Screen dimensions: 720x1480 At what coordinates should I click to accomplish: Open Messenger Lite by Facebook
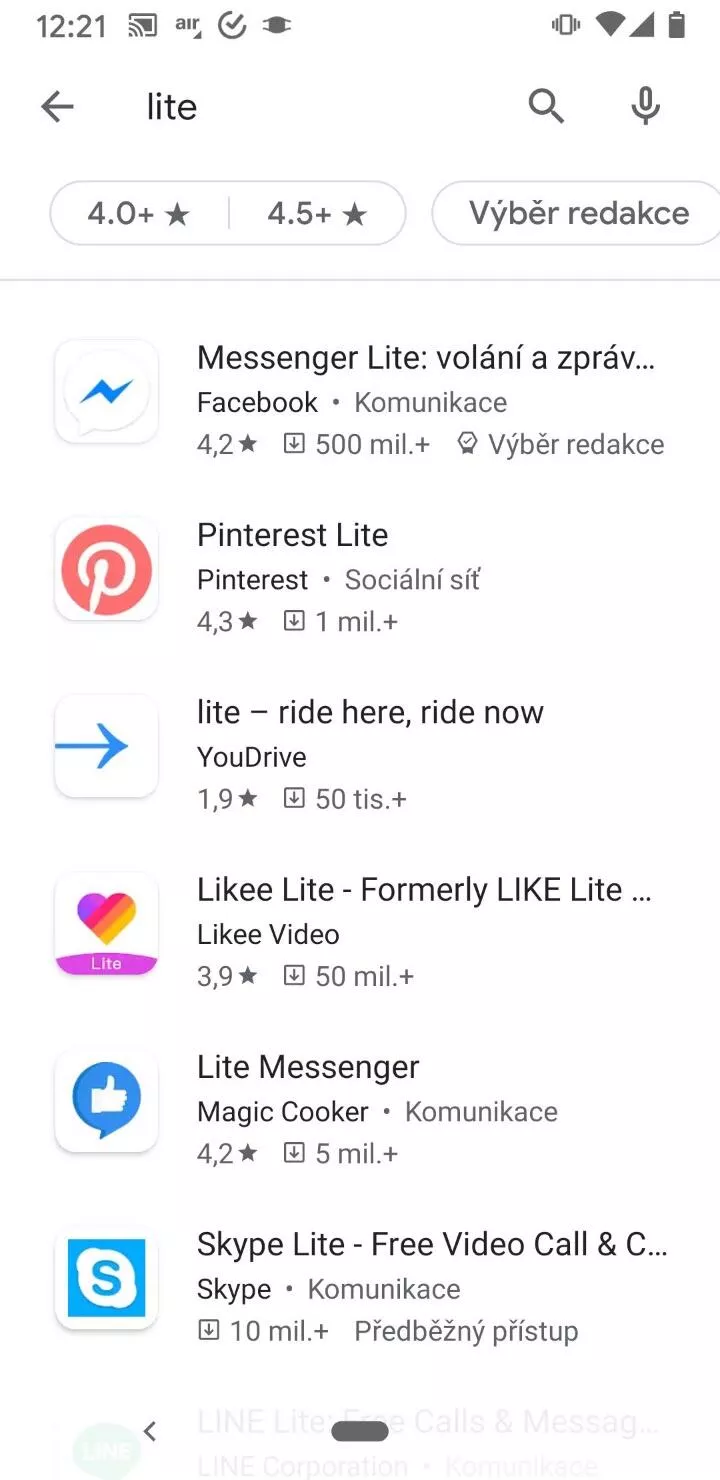360,400
